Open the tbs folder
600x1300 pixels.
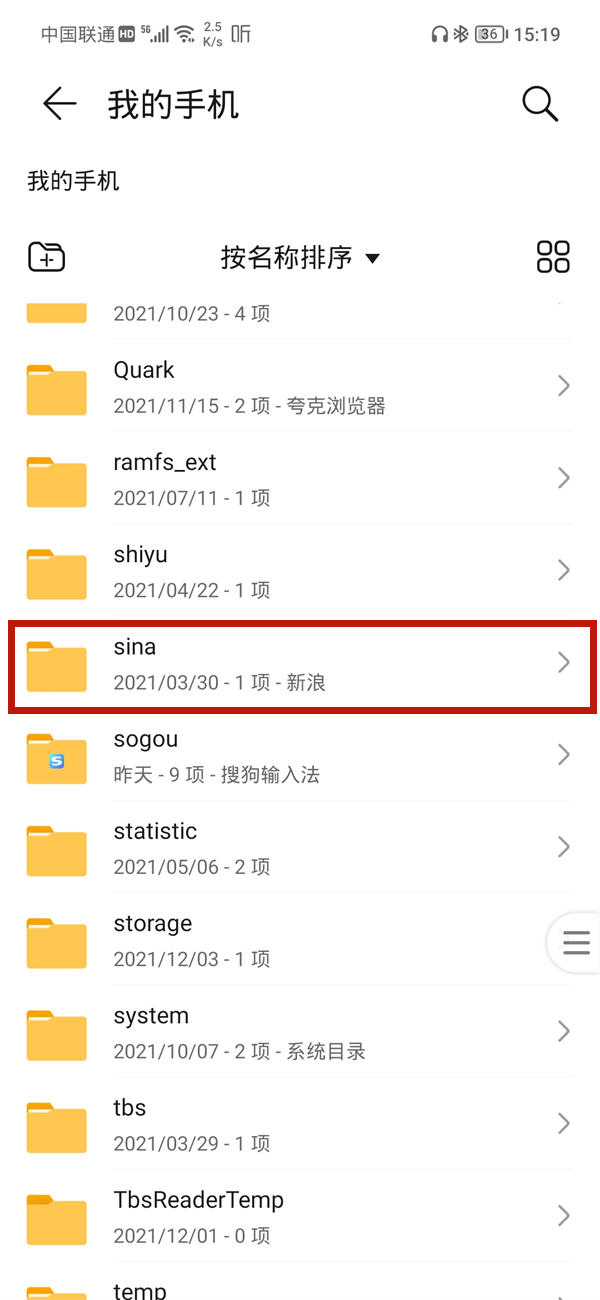pos(300,1124)
